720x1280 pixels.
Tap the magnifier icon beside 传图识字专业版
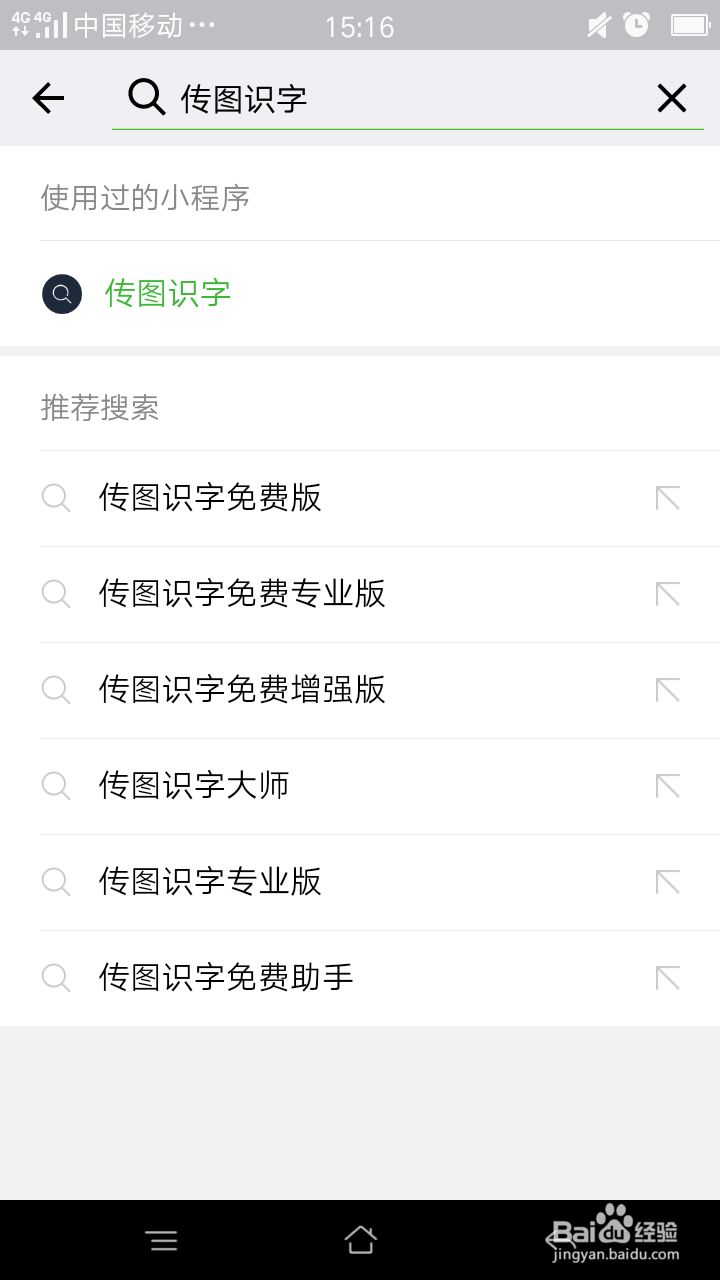[x=56, y=882]
